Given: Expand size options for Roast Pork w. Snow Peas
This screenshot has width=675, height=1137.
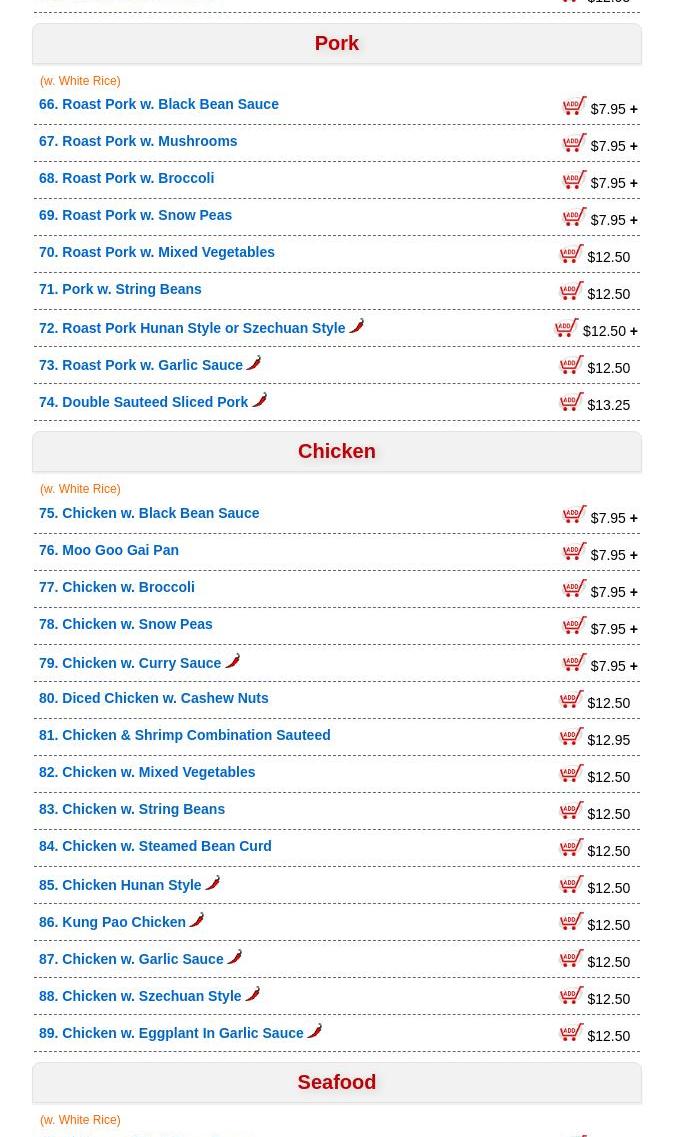Looking at the screenshot, I should click(x=633, y=220).
